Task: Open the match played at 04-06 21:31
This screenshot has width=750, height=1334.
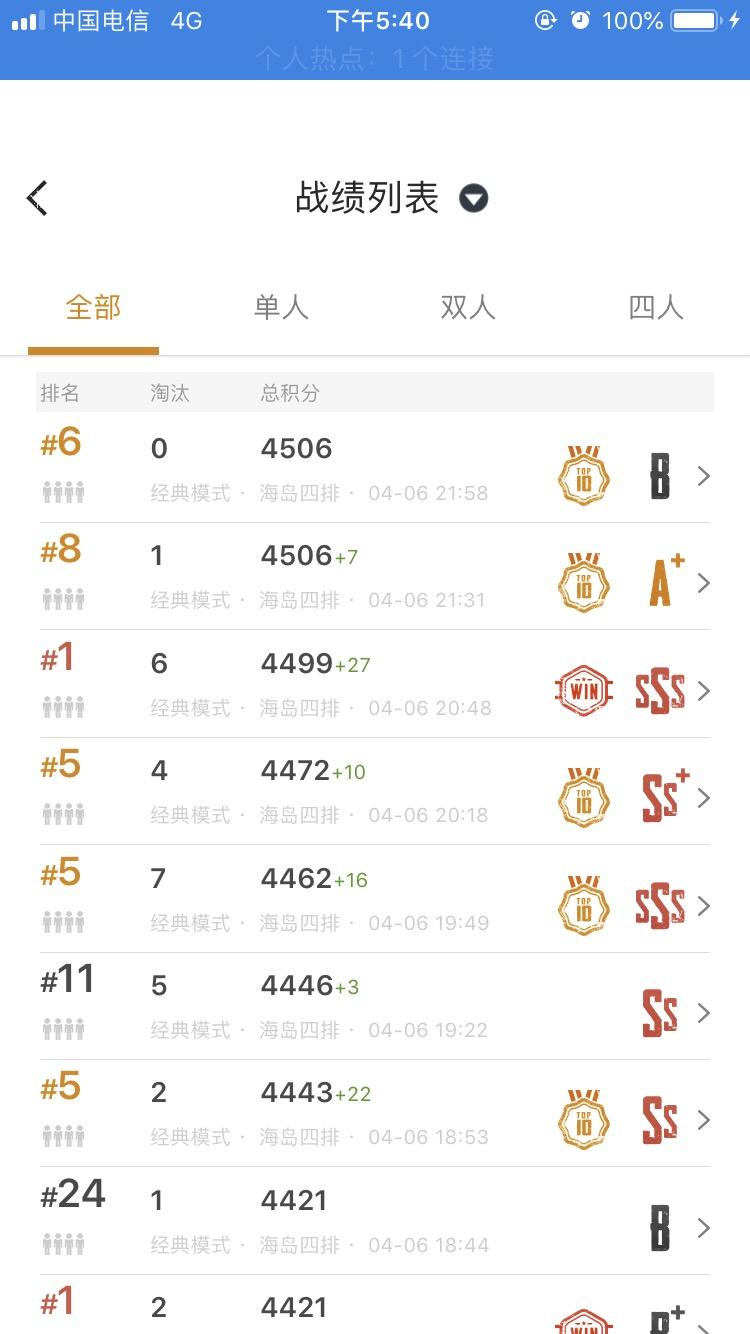Action: point(375,576)
